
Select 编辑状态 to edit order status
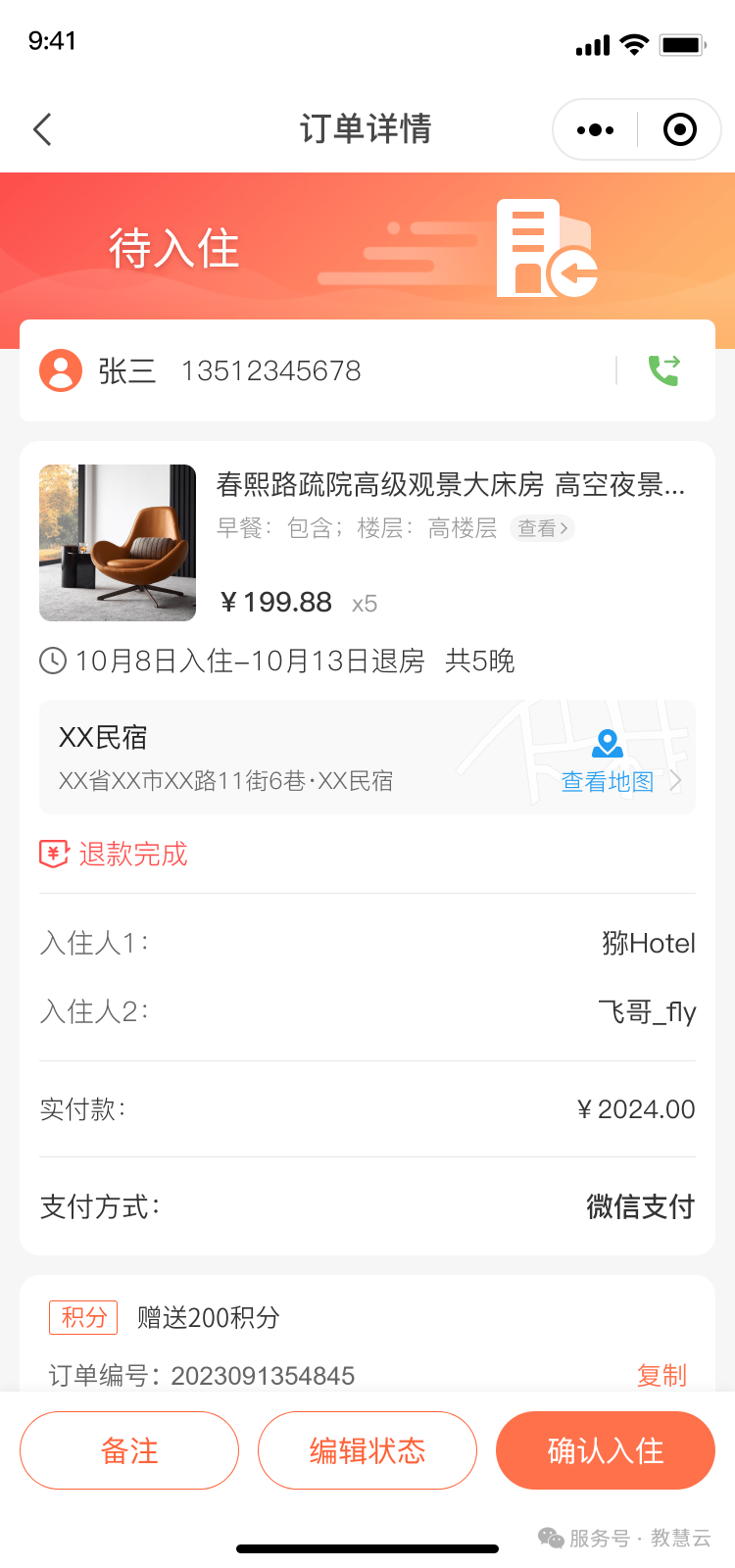pos(367,1450)
